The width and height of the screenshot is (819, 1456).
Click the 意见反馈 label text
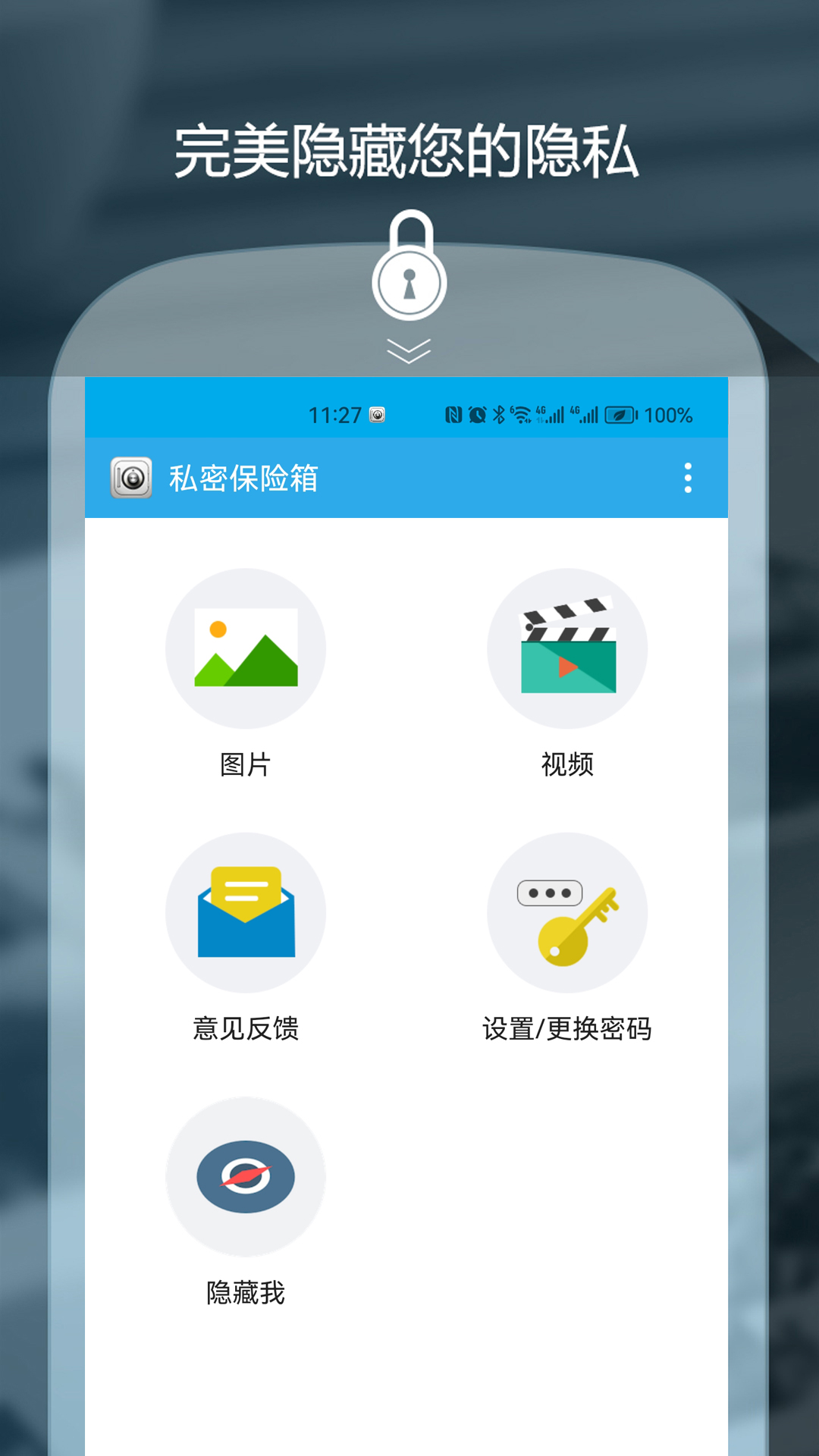[x=245, y=1029]
